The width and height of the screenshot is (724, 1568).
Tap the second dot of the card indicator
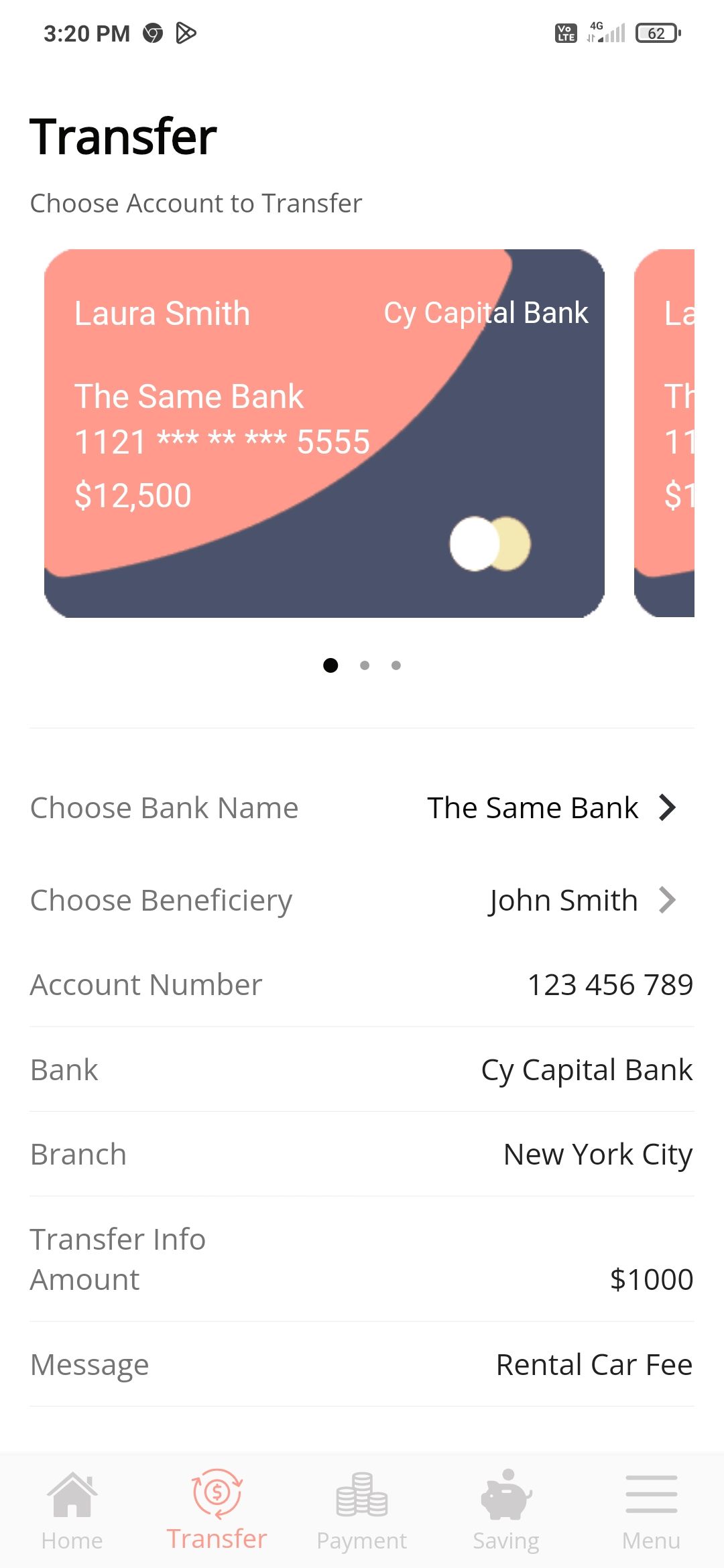pos(365,665)
